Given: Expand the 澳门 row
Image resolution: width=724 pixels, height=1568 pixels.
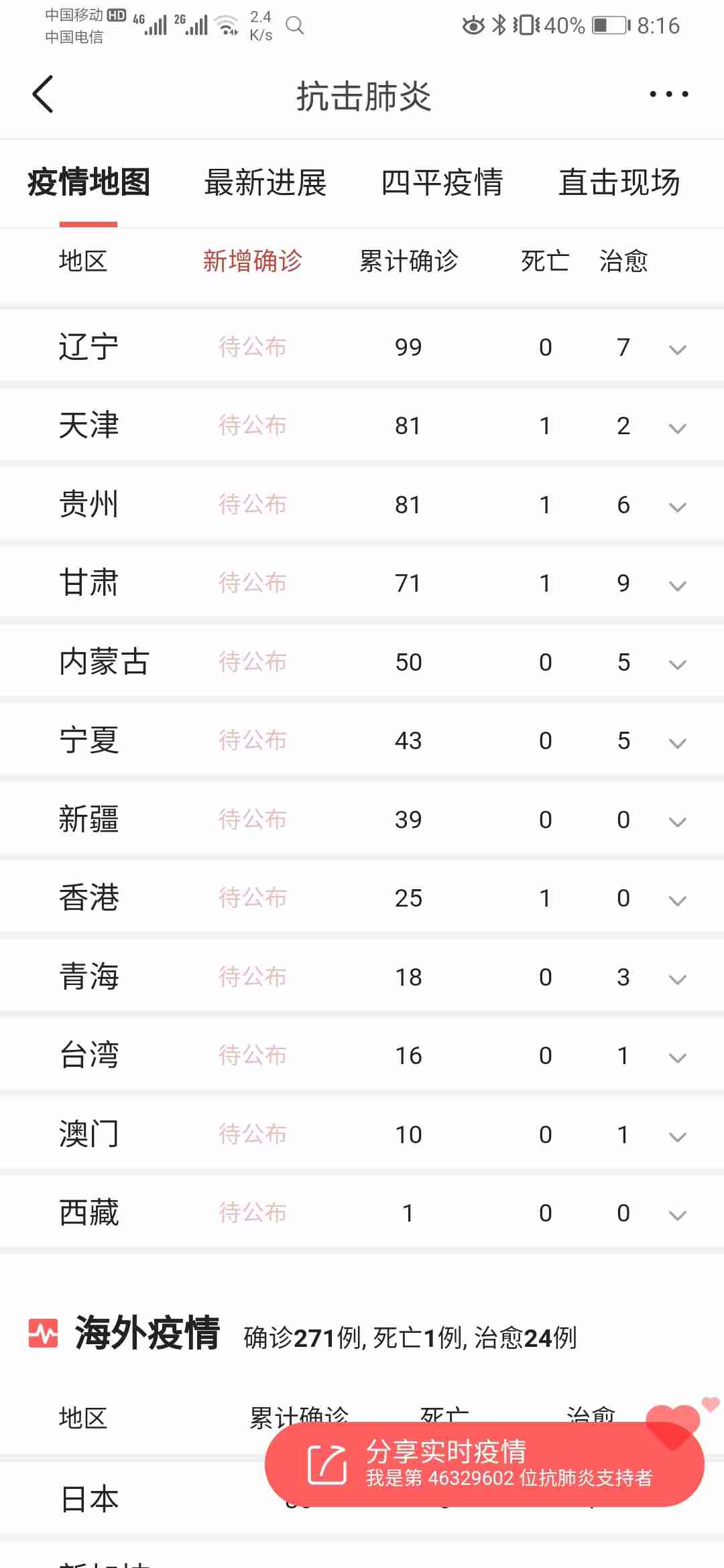Looking at the screenshot, I should click(677, 1136).
